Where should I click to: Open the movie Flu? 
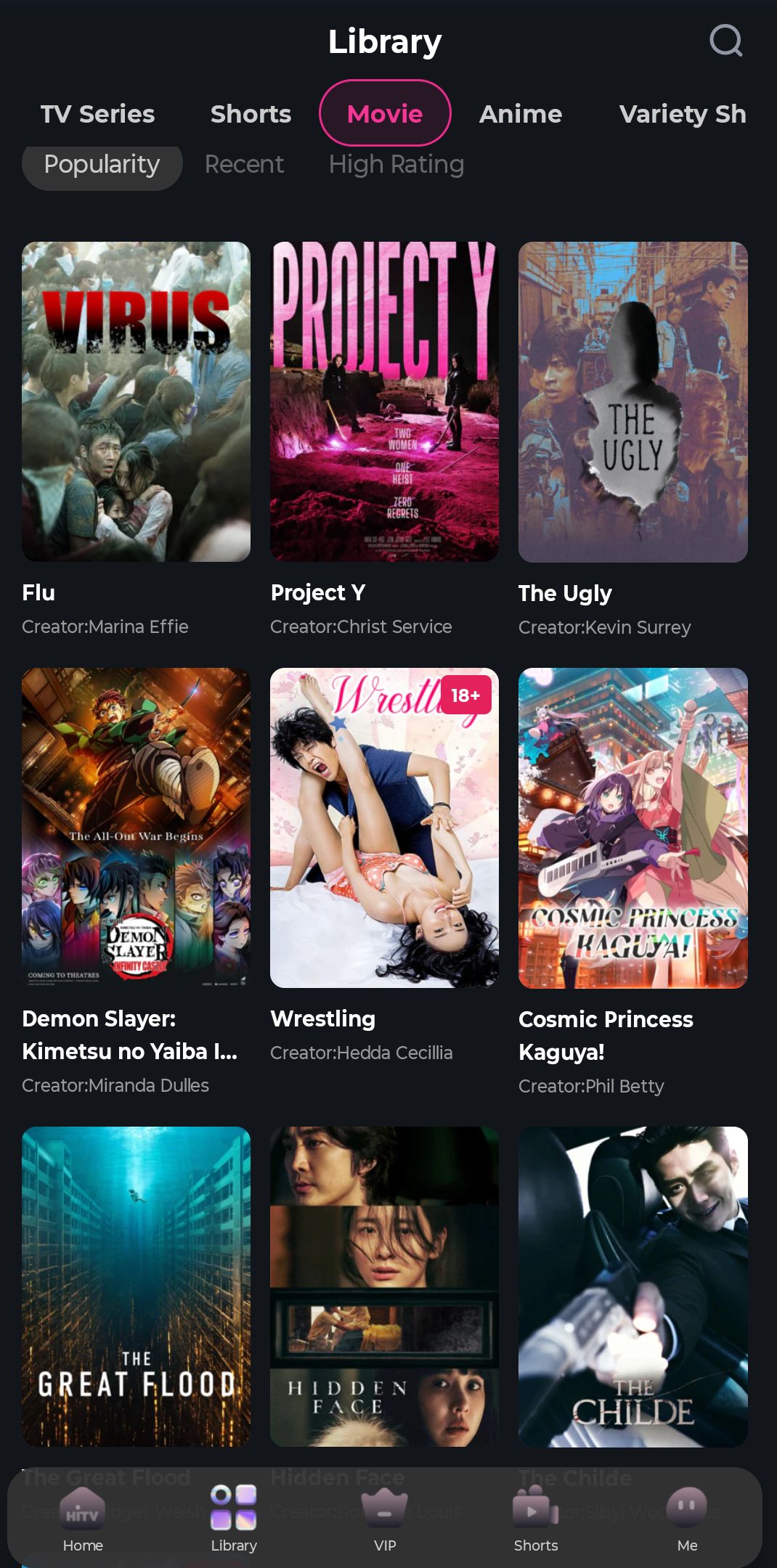click(136, 401)
